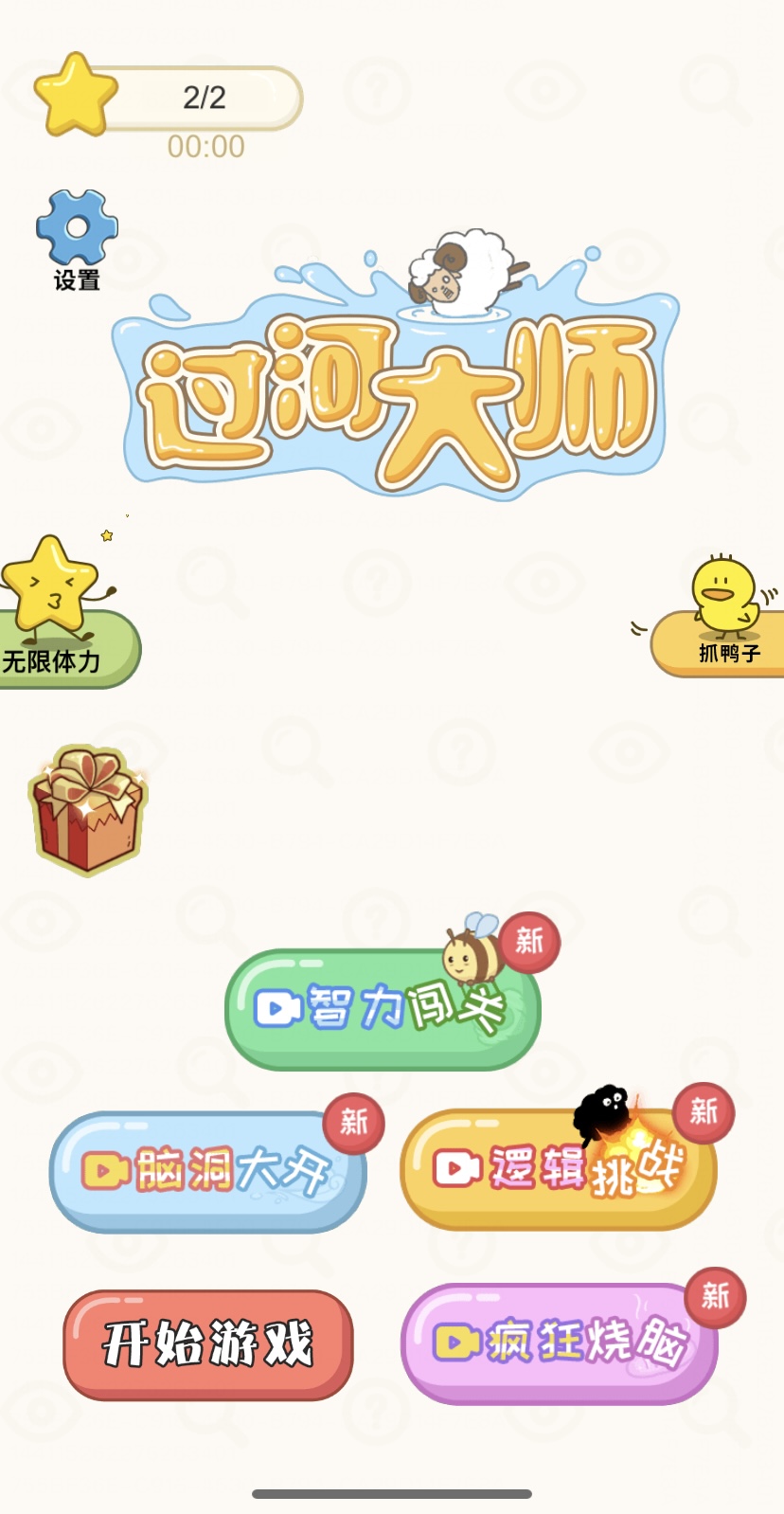Launch the 逻辑挑战 mode
Viewport: 784px width, 1514px height.
(557, 1170)
